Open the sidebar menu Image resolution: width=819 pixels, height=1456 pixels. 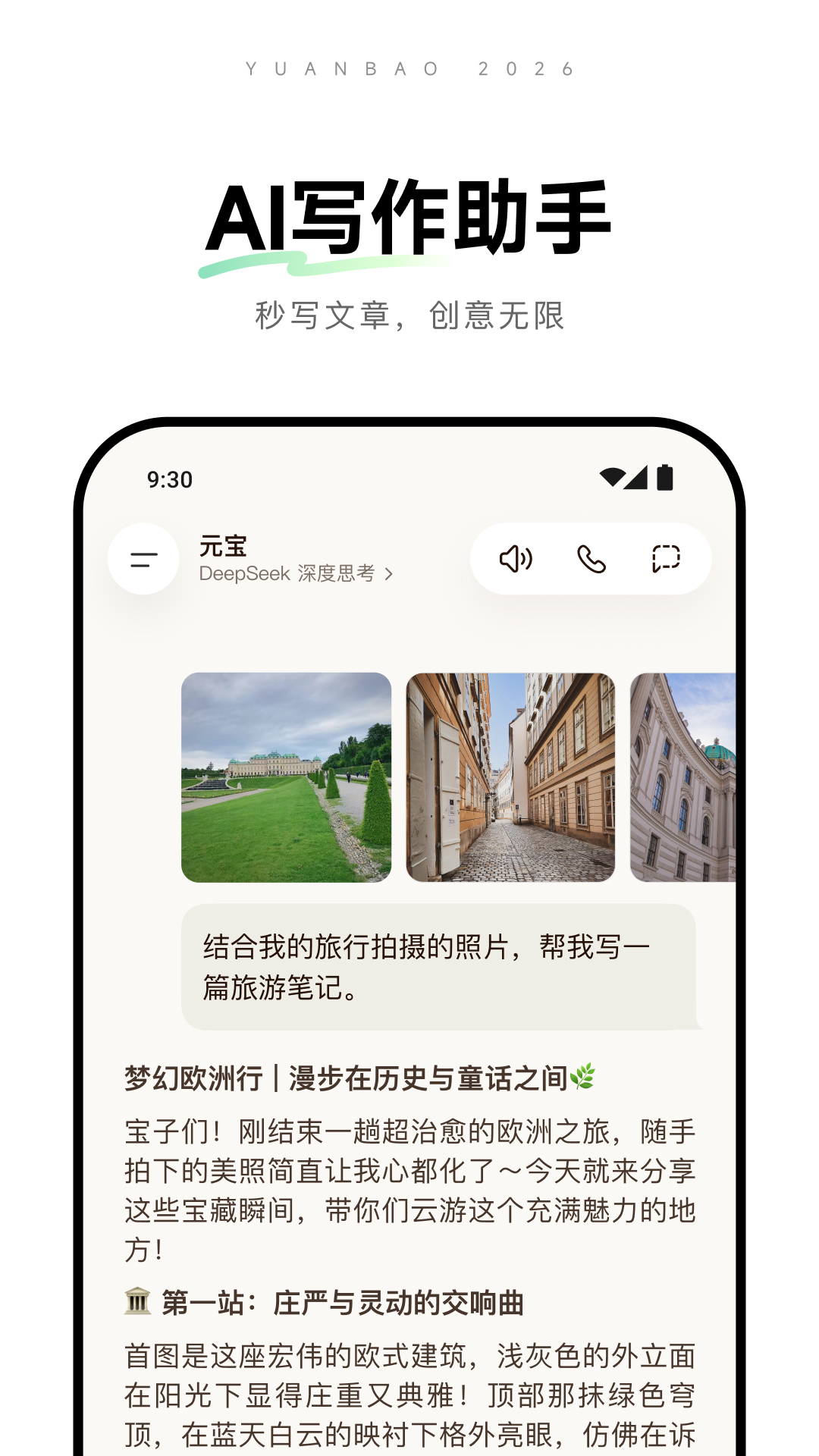(143, 559)
